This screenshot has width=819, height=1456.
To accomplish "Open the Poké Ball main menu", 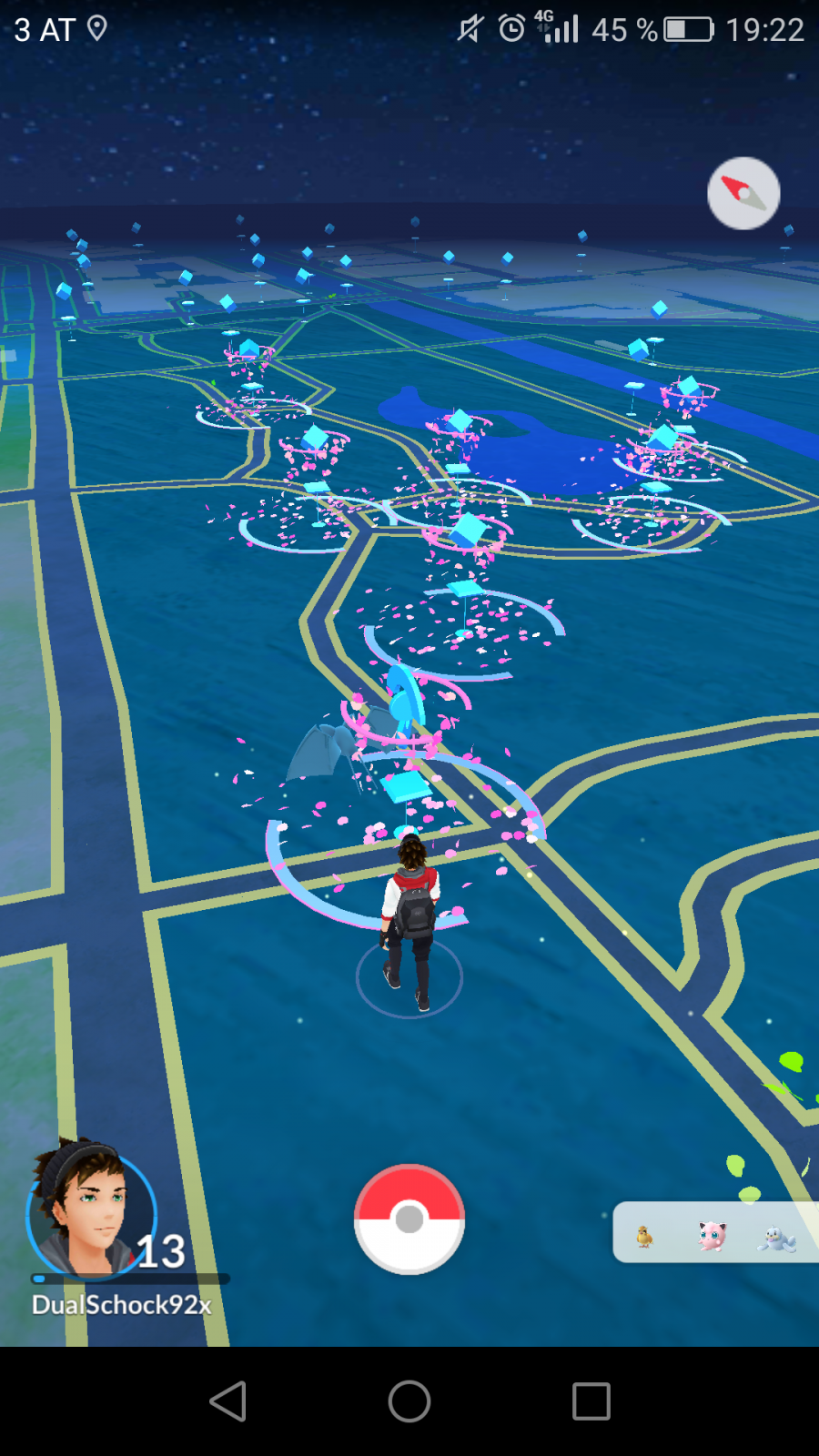I will pos(409,1218).
